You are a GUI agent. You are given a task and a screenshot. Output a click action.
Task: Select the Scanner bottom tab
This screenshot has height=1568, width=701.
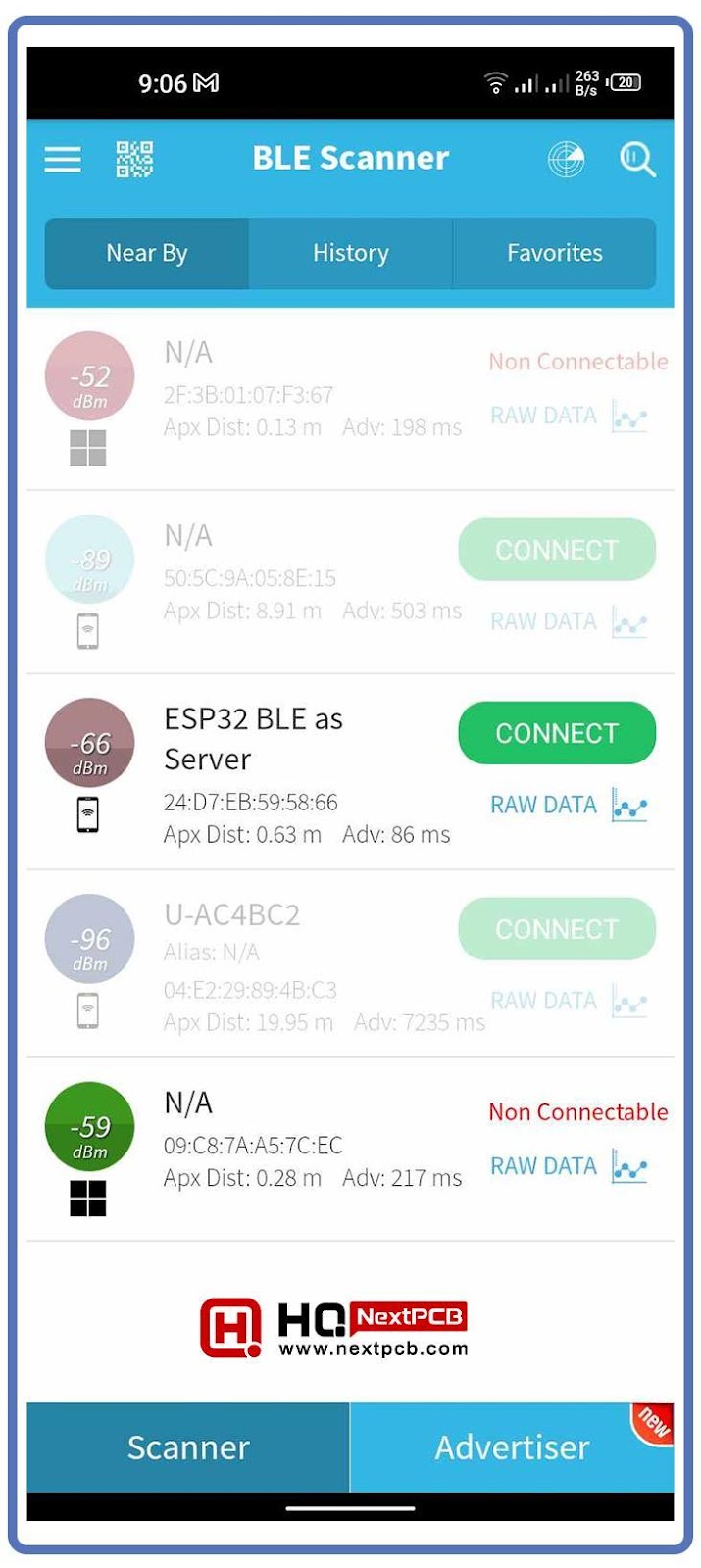[188, 1447]
